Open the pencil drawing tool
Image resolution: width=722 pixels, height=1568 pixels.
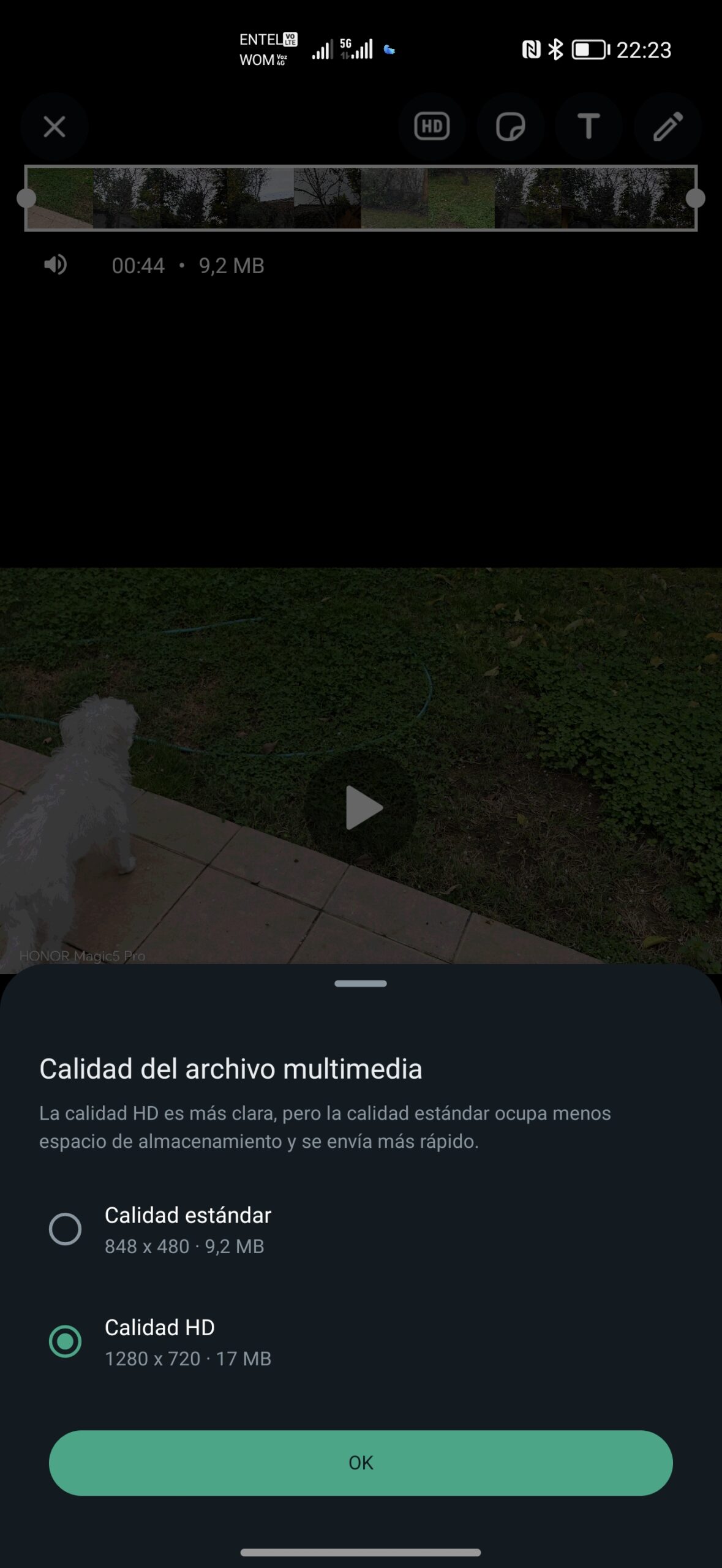coord(667,127)
